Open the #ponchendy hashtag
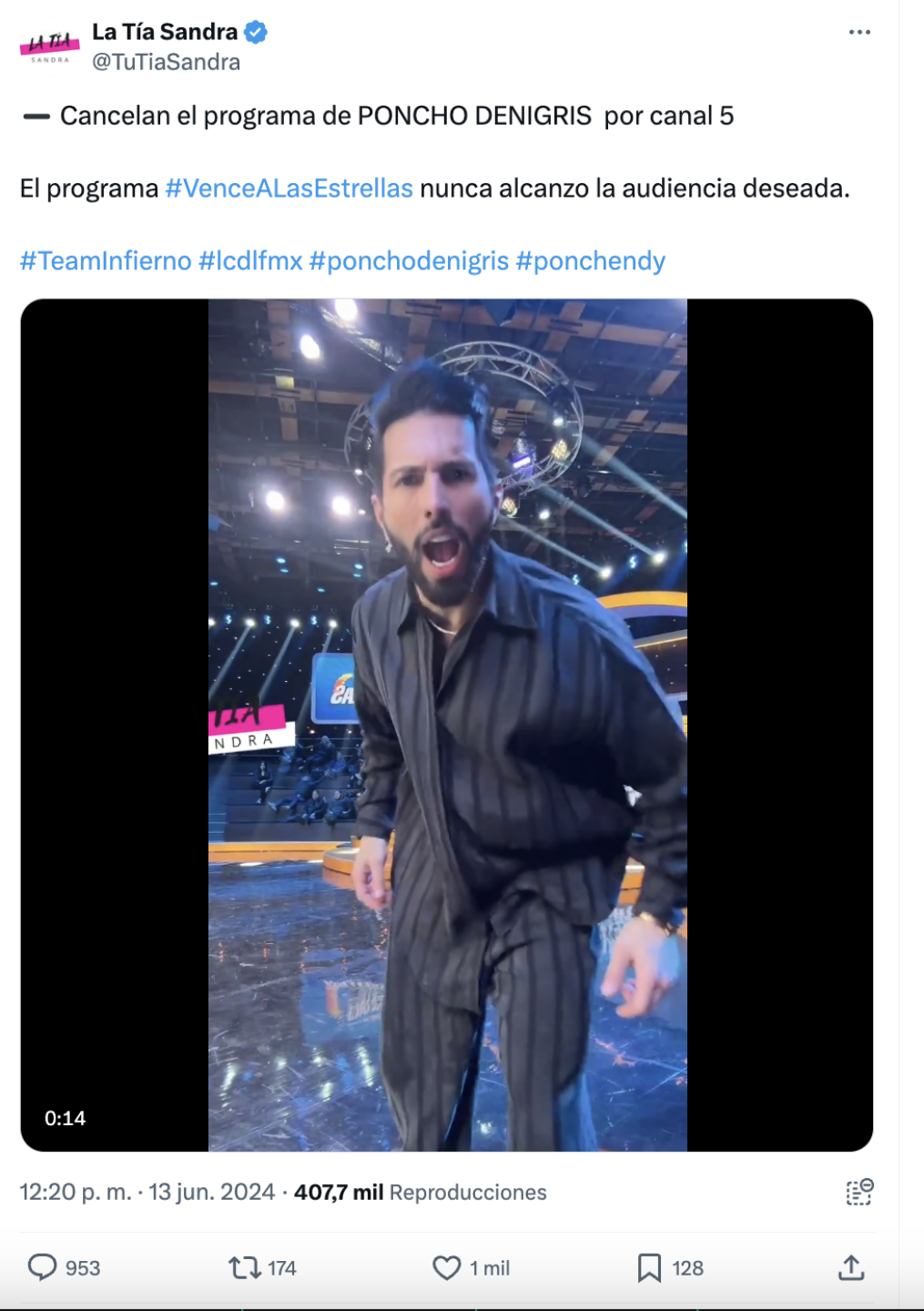 (590, 261)
